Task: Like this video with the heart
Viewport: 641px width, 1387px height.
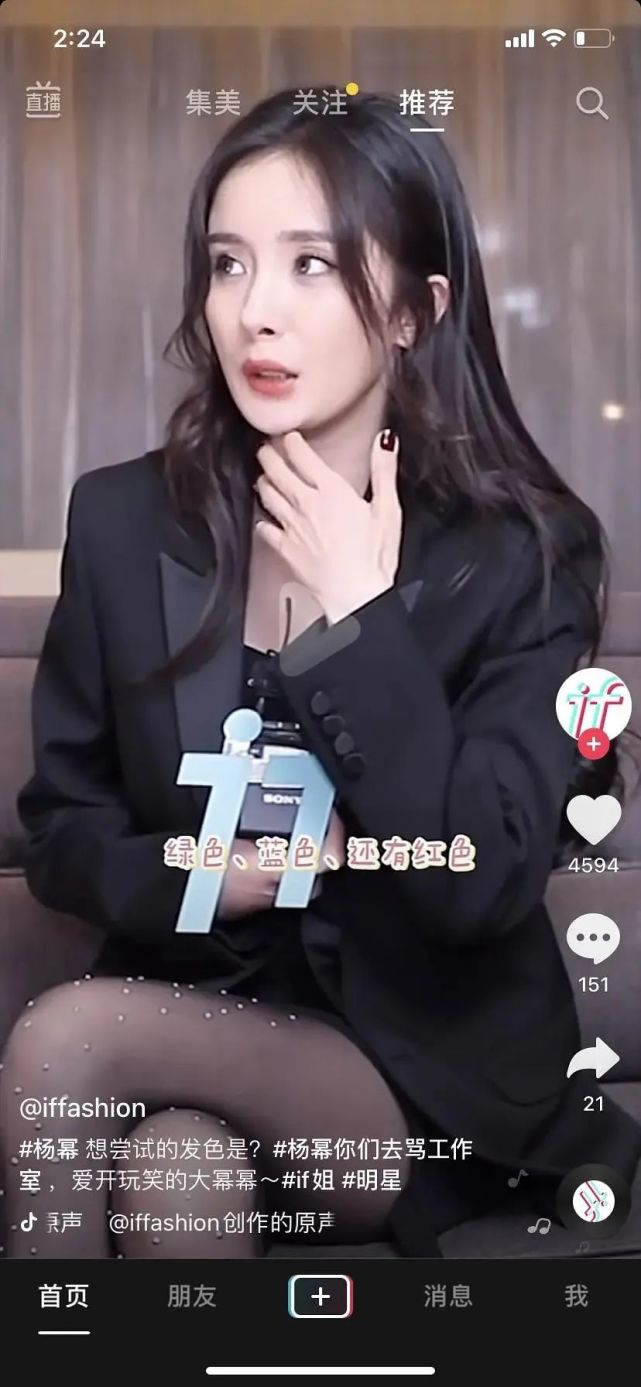Action: [593, 820]
